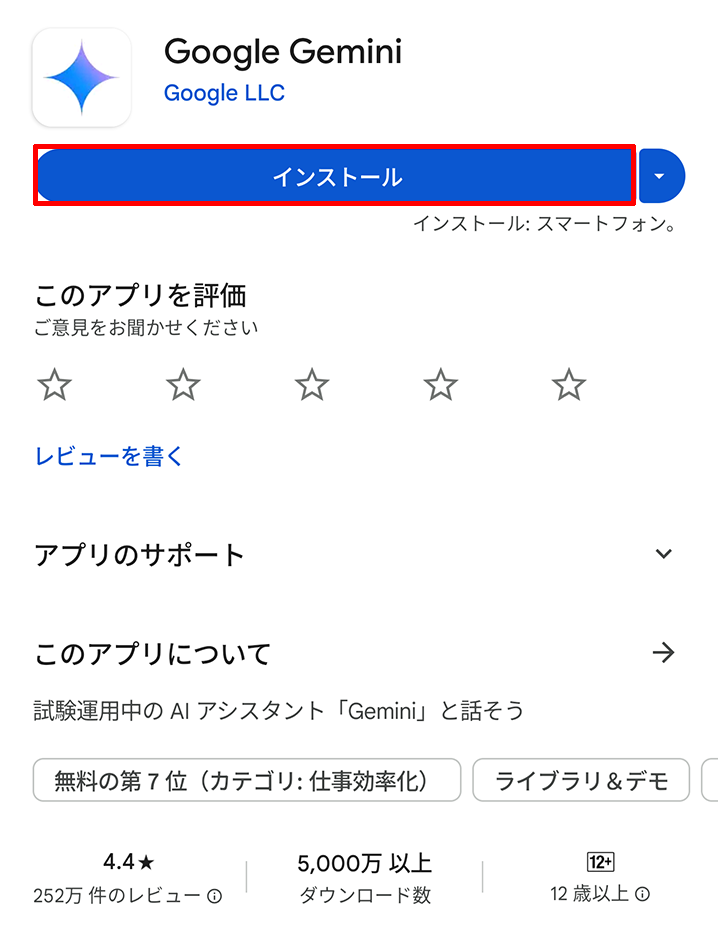Open the review count info icon
Screen dimensions: 718x932
(214, 895)
